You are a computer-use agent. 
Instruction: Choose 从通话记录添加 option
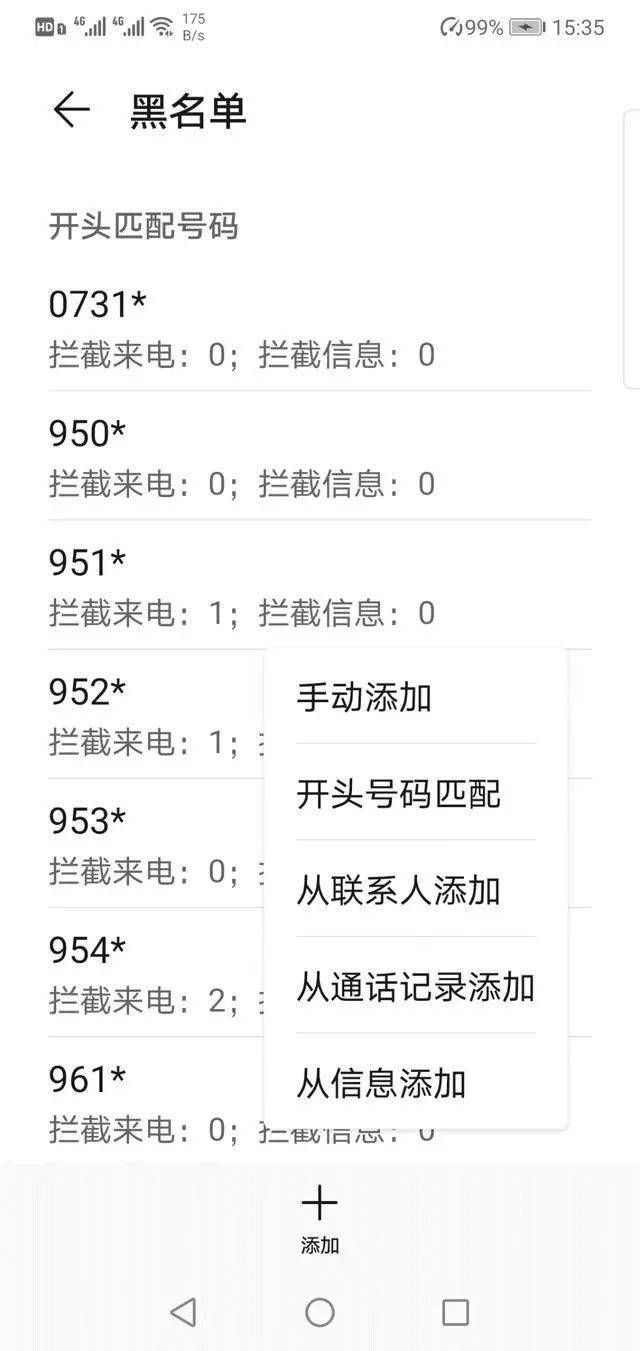coord(414,987)
